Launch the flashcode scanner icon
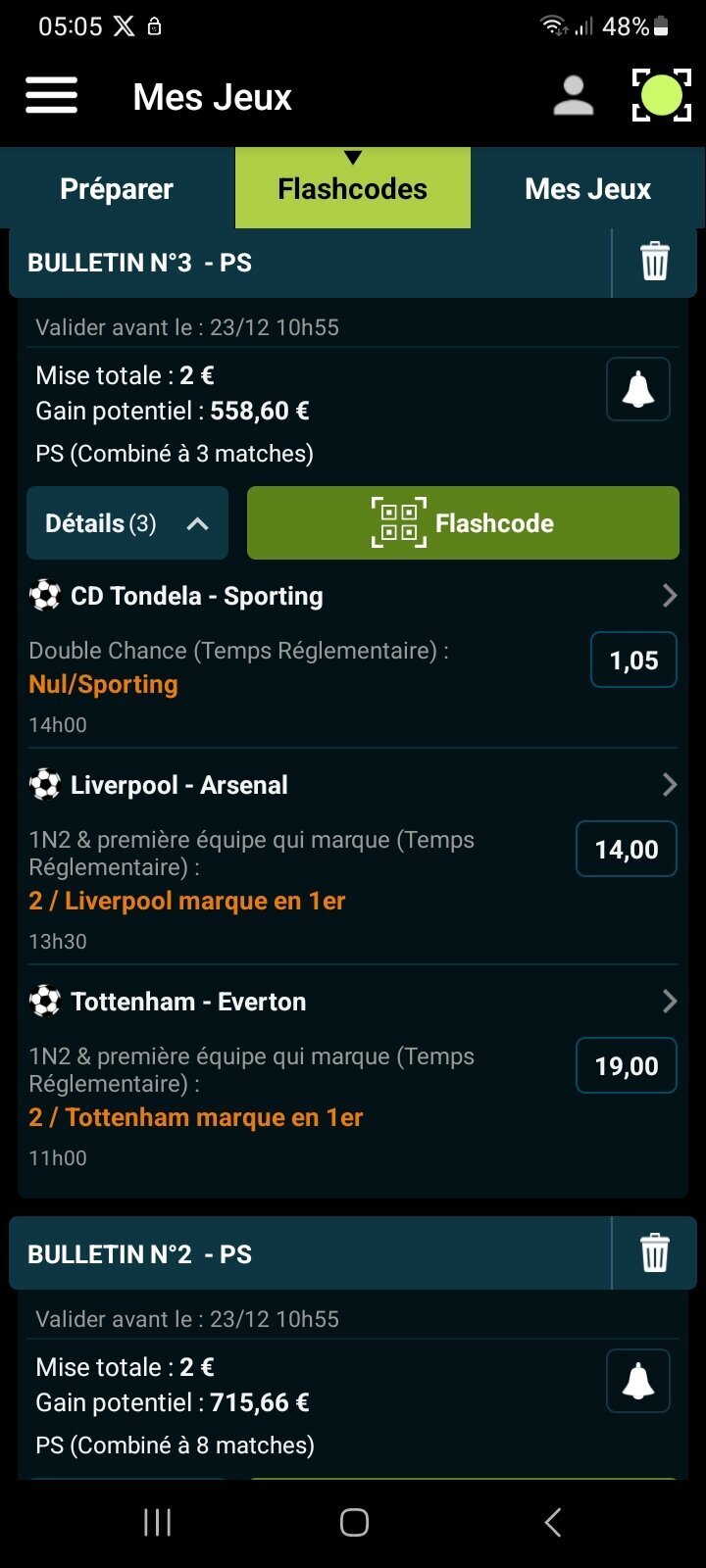Screen dimensions: 706x1568 [x=661, y=96]
